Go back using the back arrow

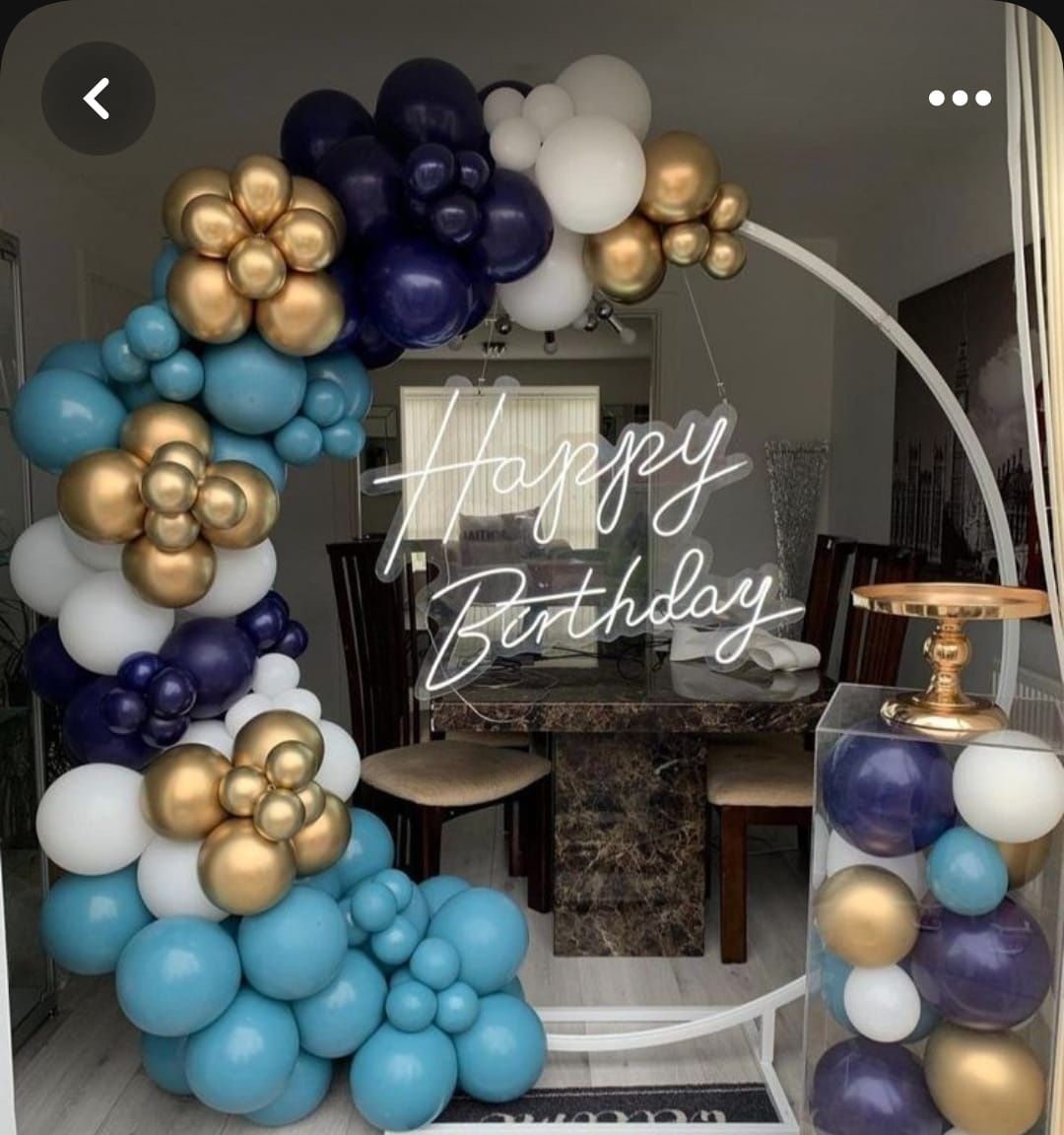pyautogui.click(x=98, y=99)
